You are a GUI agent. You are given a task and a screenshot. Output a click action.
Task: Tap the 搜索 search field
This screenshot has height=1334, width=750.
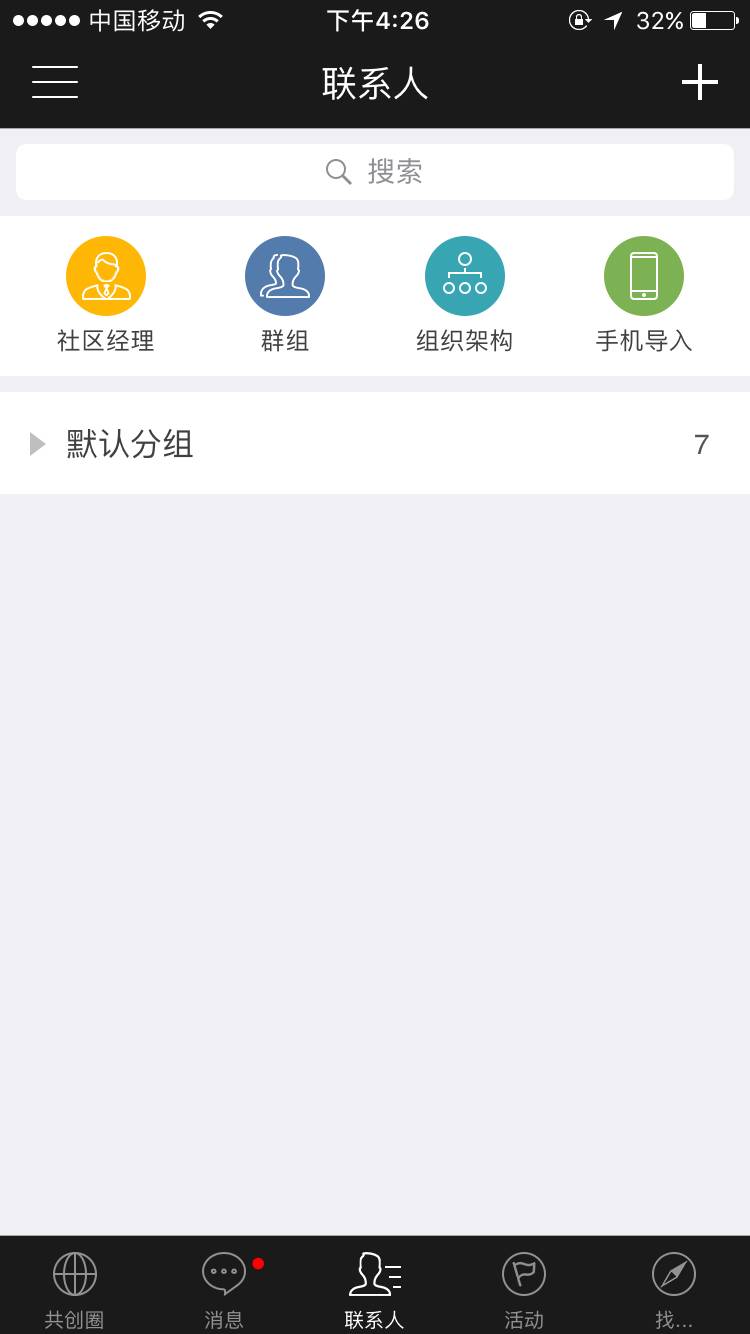pos(375,172)
